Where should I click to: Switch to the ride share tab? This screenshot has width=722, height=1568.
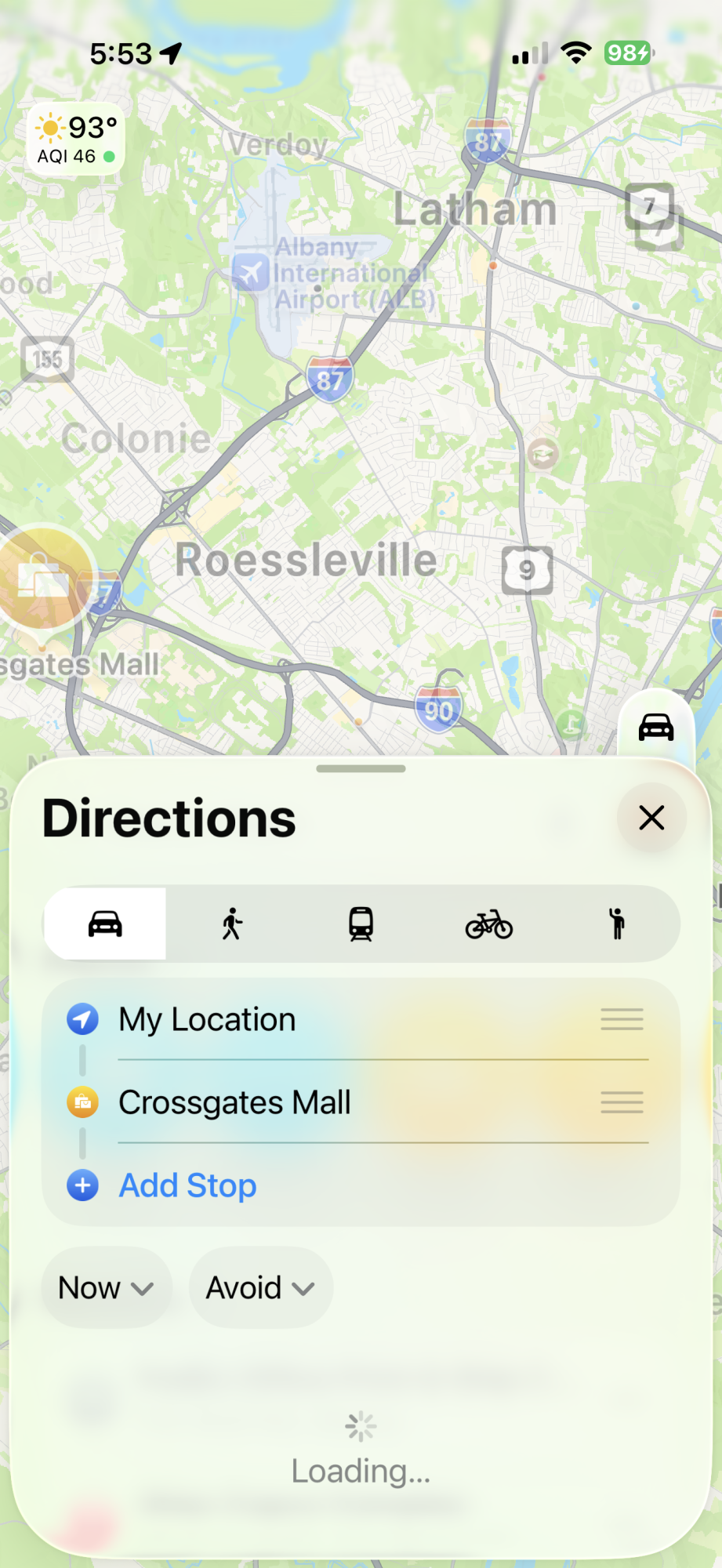click(x=618, y=924)
